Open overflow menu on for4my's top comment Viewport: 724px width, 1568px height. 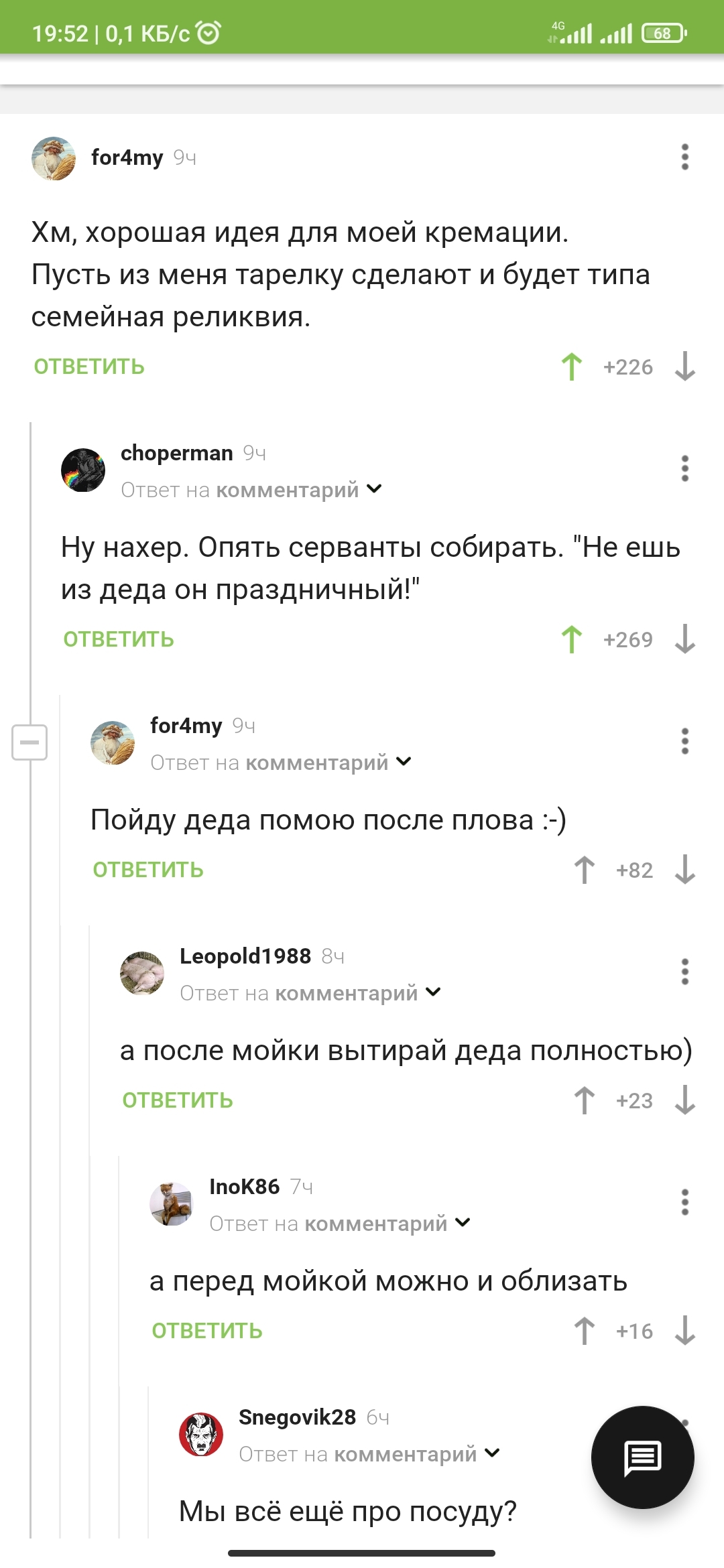pyautogui.click(x=684, y=157)
